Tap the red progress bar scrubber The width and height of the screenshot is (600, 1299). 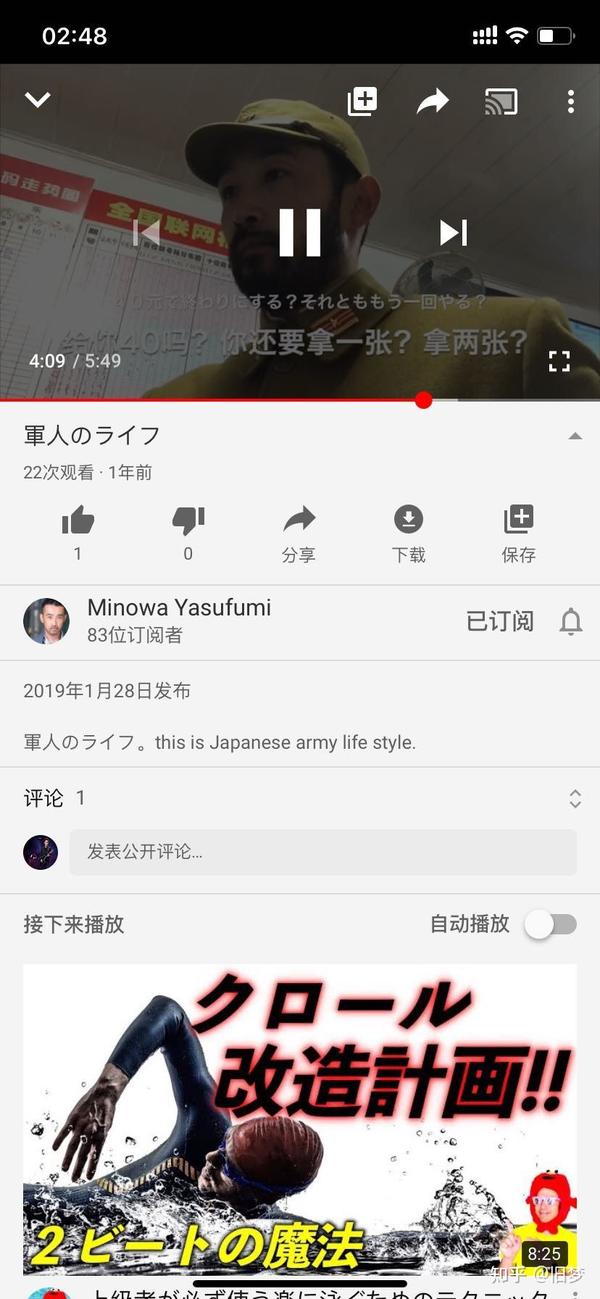pos(423,400)
